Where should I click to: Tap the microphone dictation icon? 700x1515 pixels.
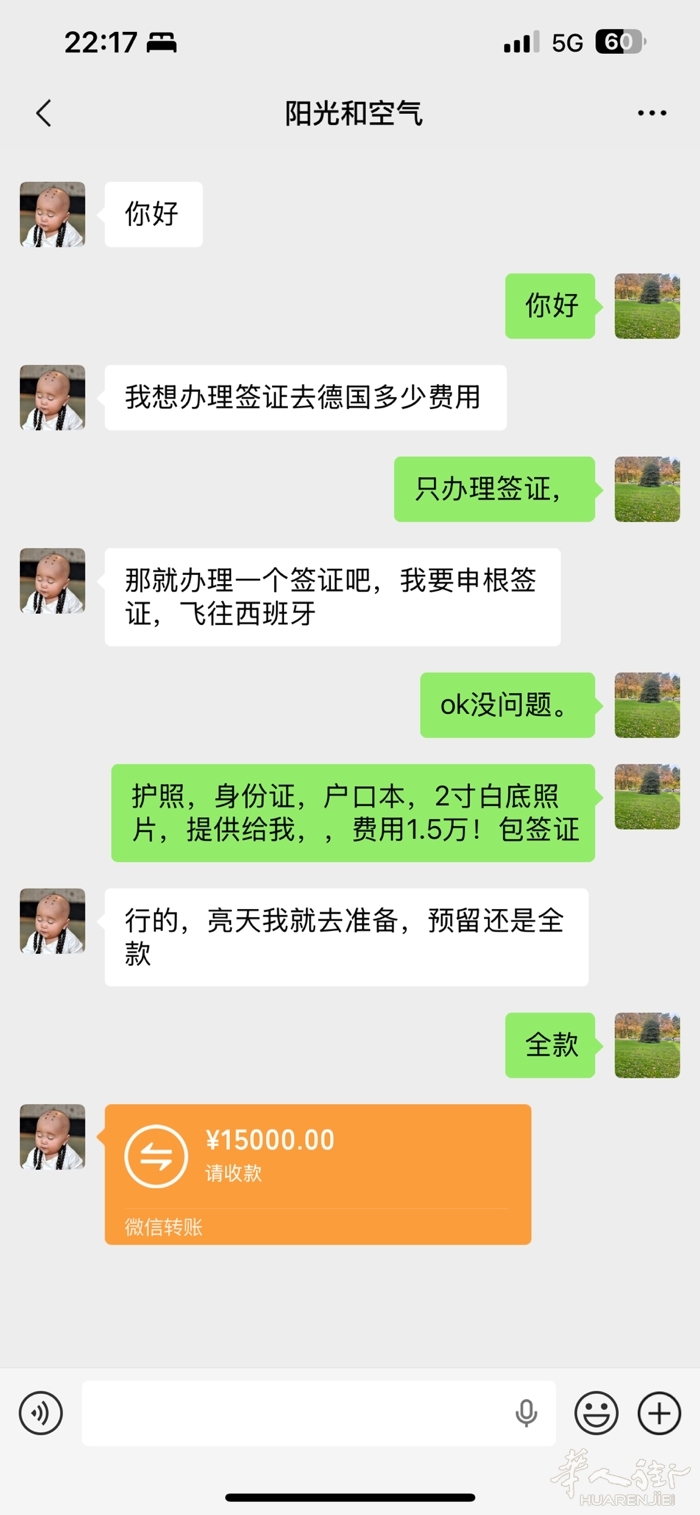click(x=526, y=1413)
